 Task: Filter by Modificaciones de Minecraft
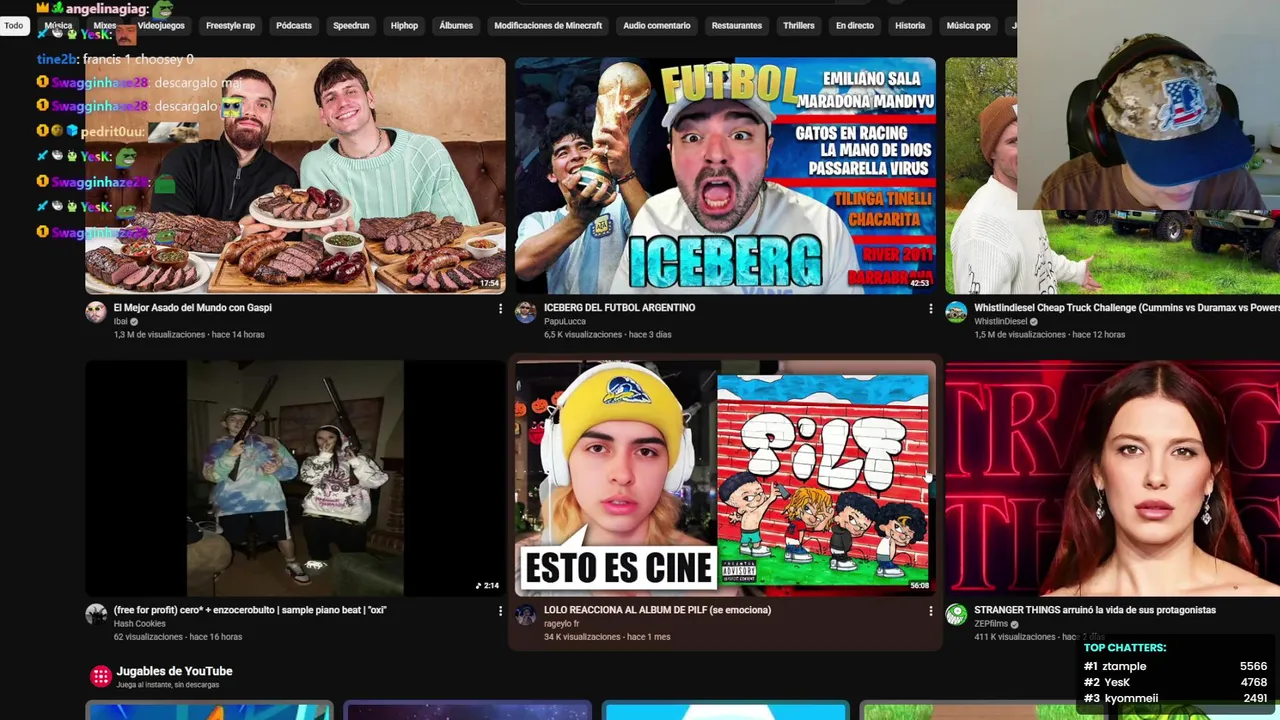click(548, 25)
